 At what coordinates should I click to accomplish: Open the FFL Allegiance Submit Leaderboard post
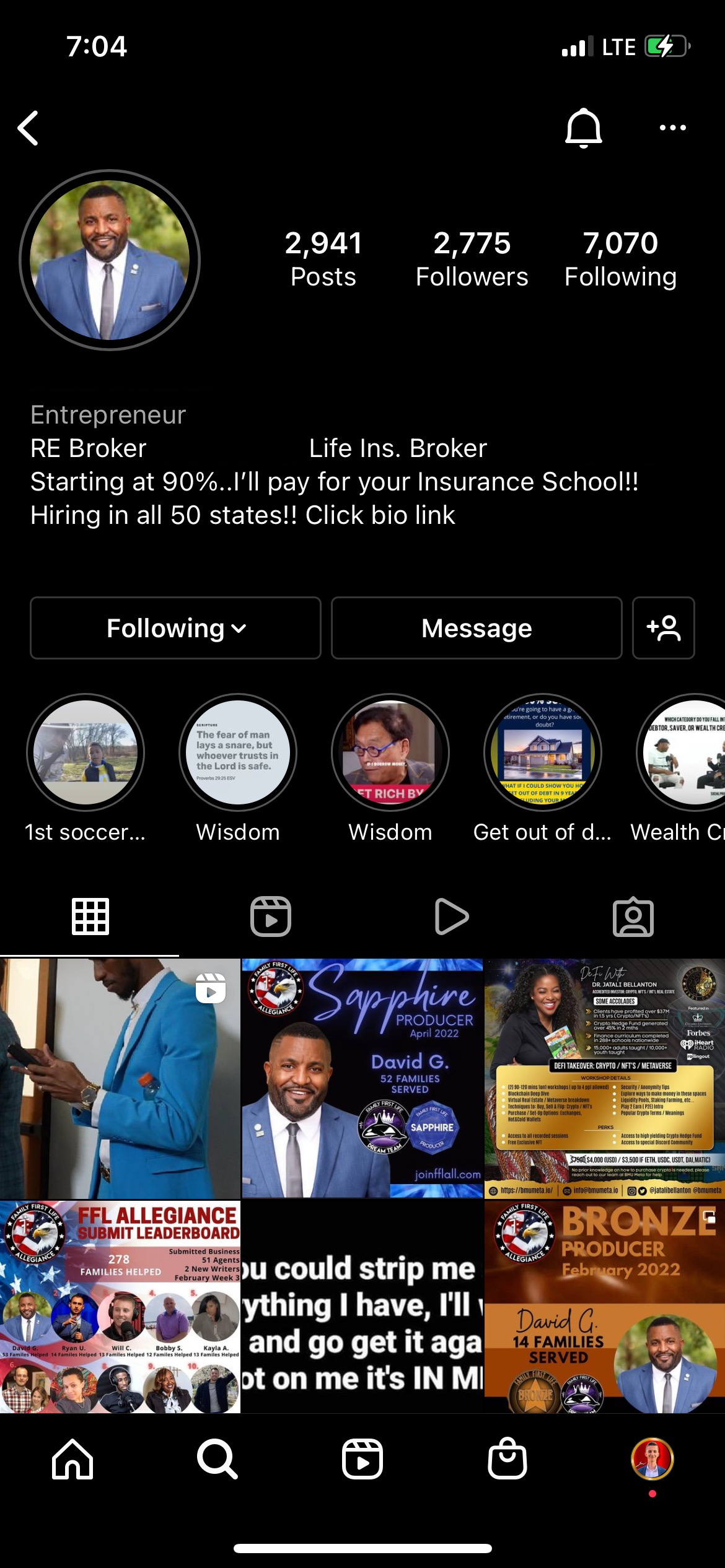(x=120, y=1307)
